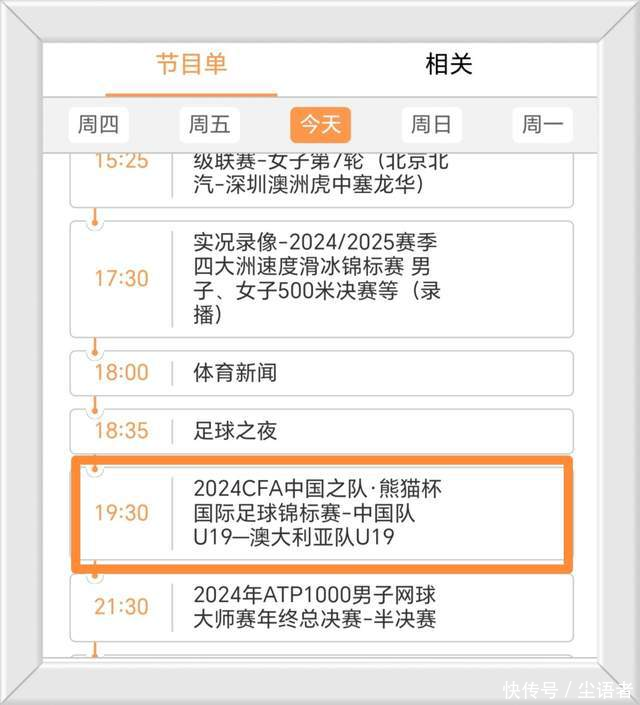Open the 17:30 速度滑冰锦标赛 program entry

pyautogui.click(x=320, y=278)
